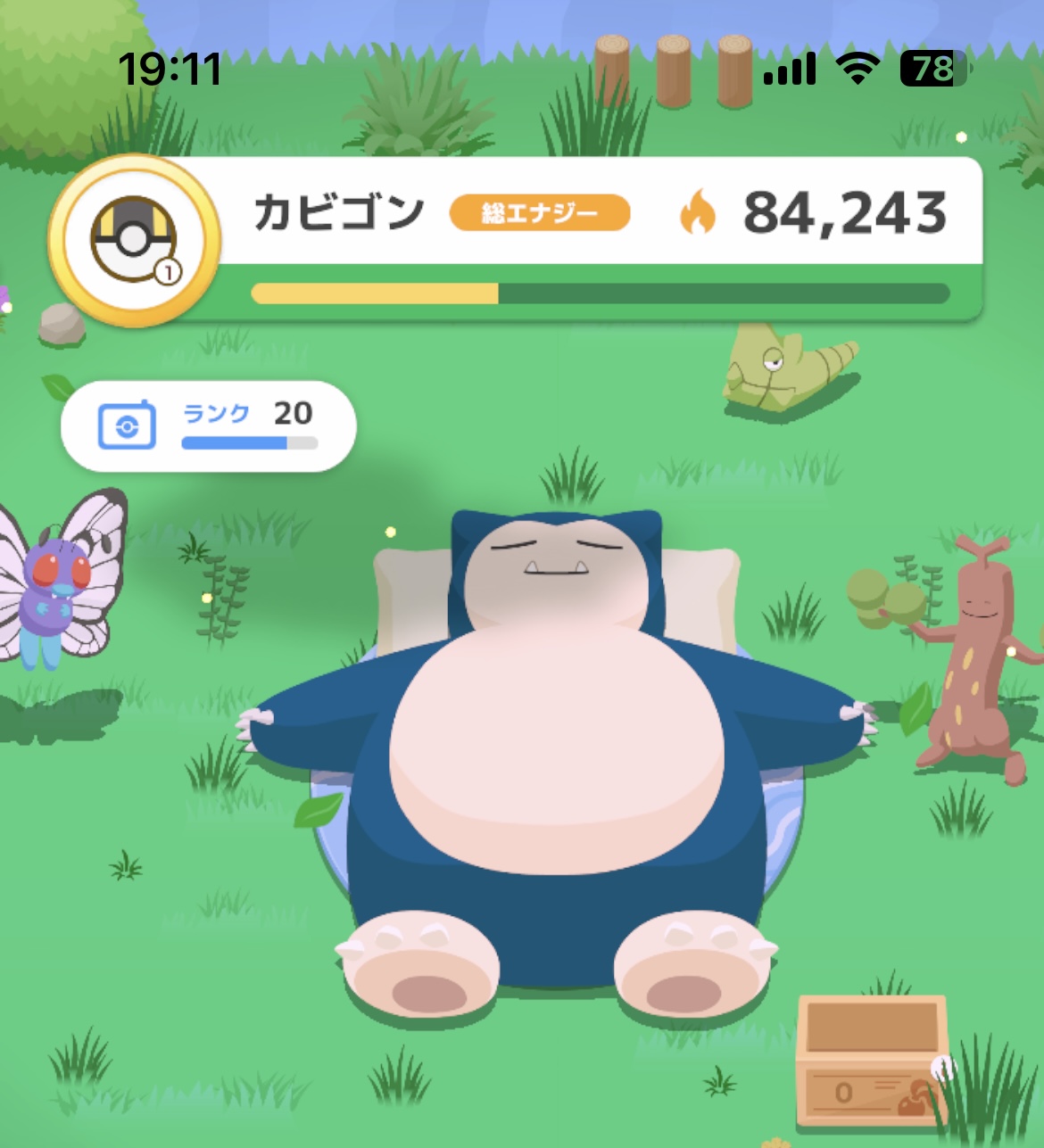Screen dimensions: 1044x1148
Task: Open the ランク 20 research rank pill
Action: click(208, 425)
